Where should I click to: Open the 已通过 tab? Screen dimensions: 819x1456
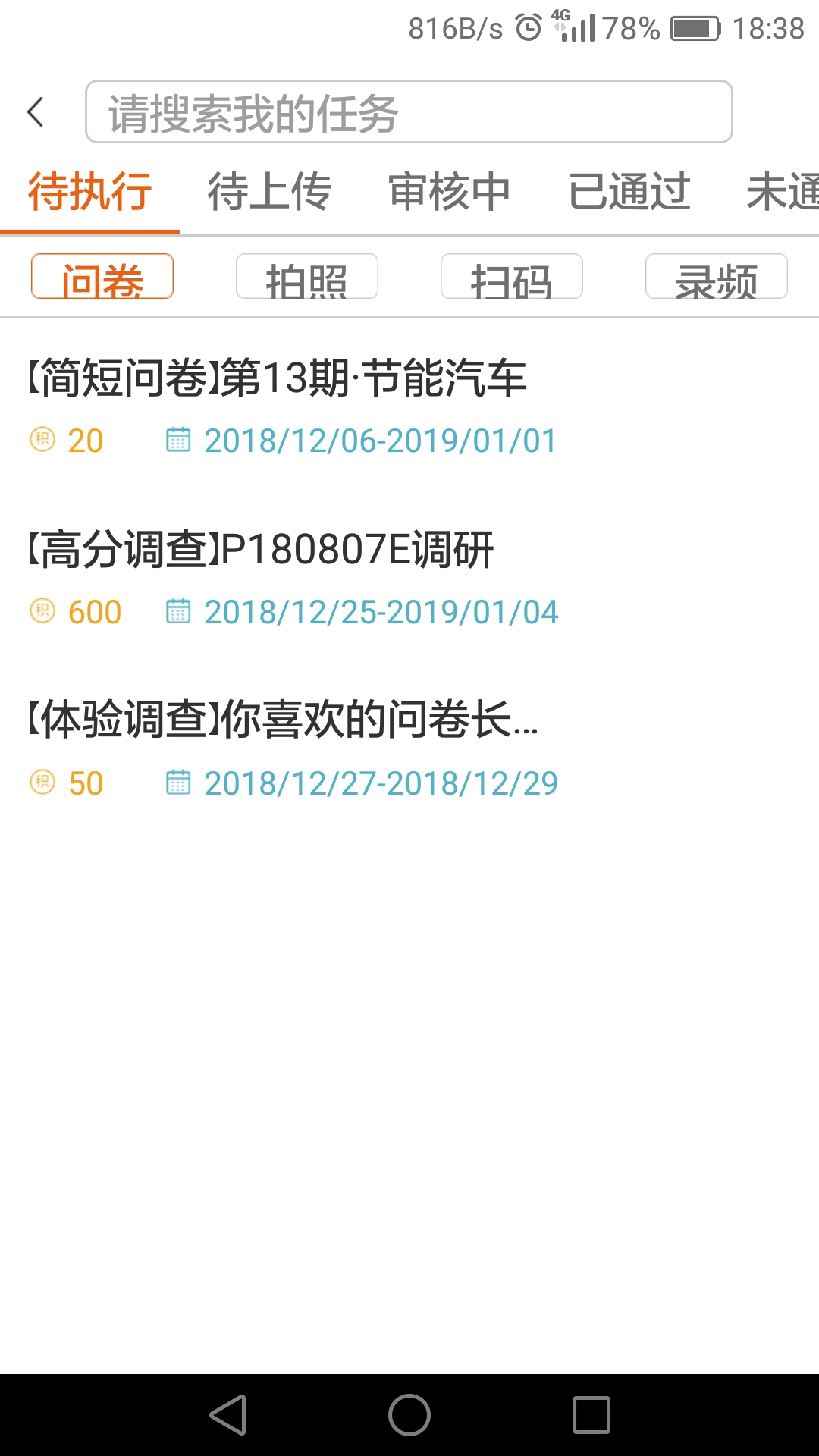(x=629, y=193)
